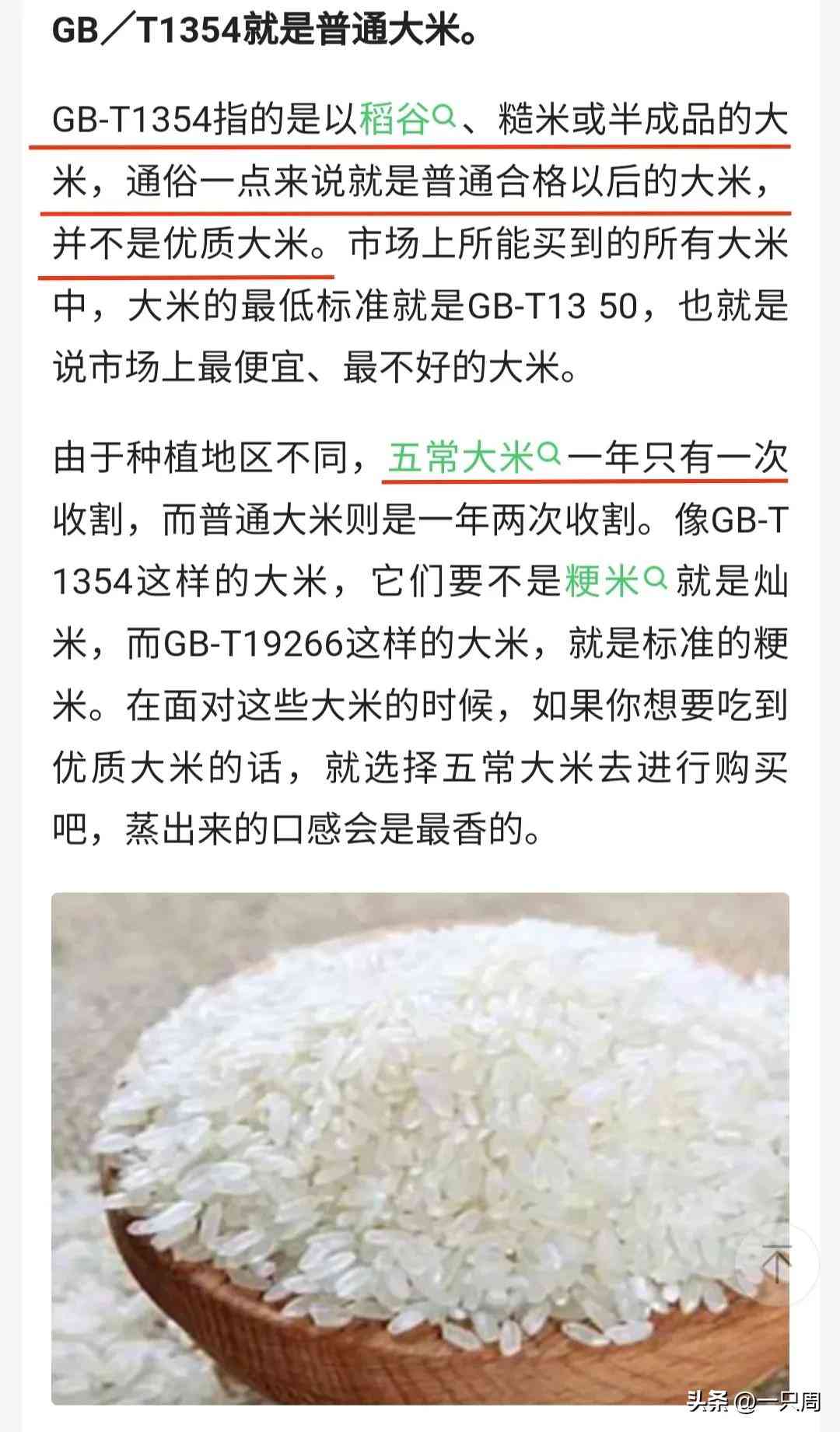
Task: Open the 五常大米 search link
Action: [472, 457]
